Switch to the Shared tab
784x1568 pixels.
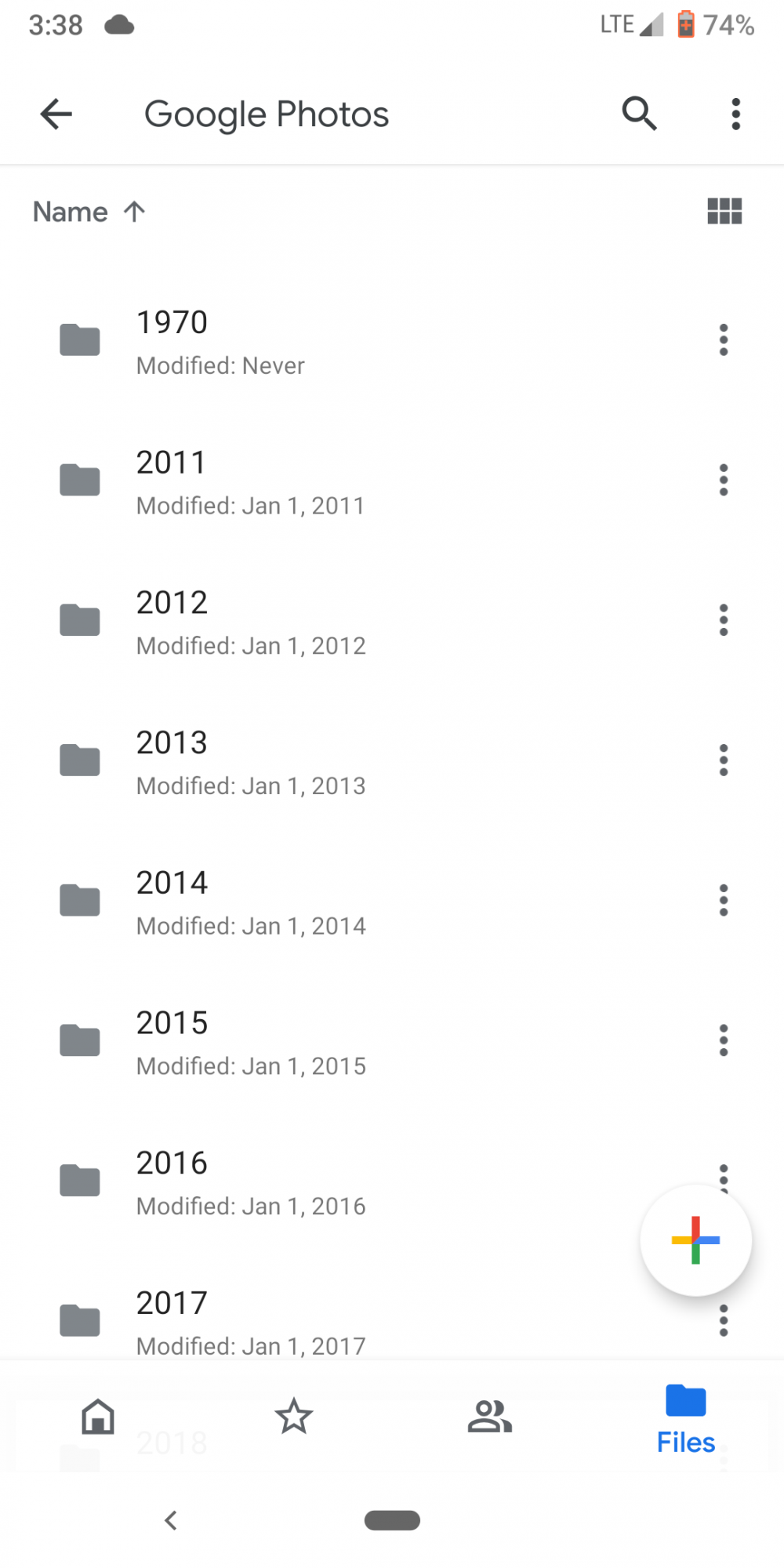coord(490,1417)
